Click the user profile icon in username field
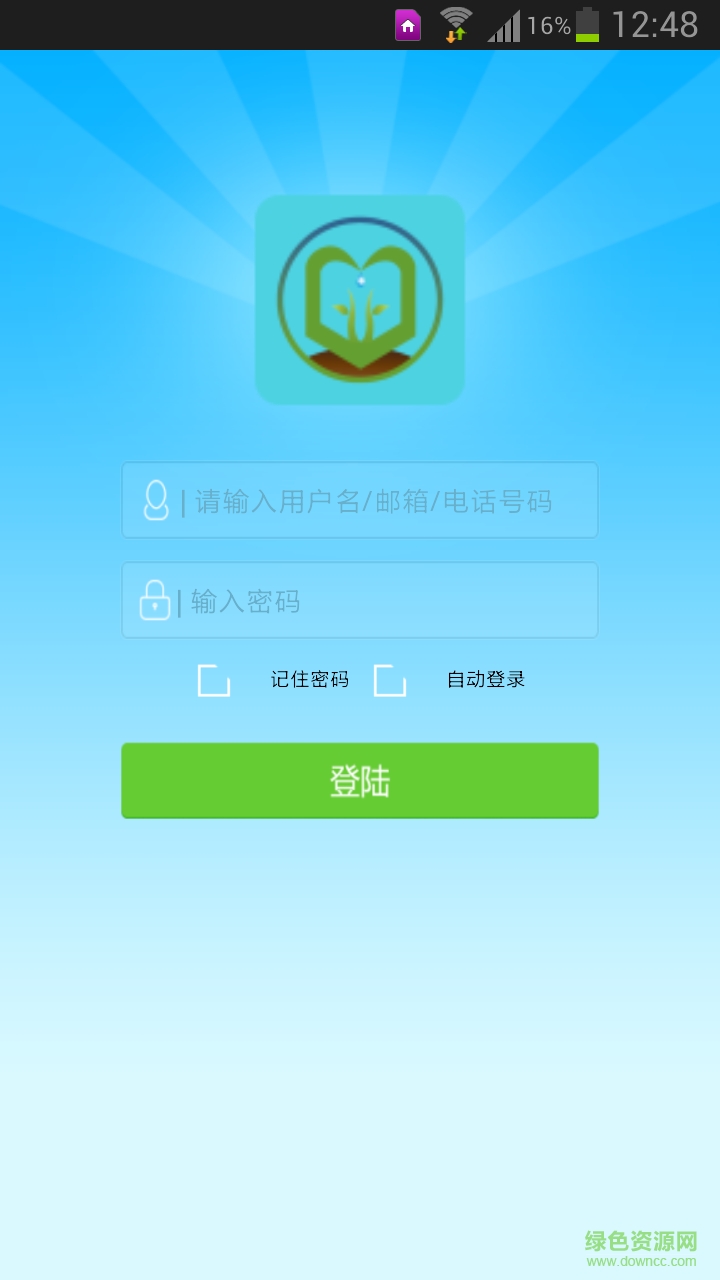This screenshot has width=720, height=1280. click(155, 500)
